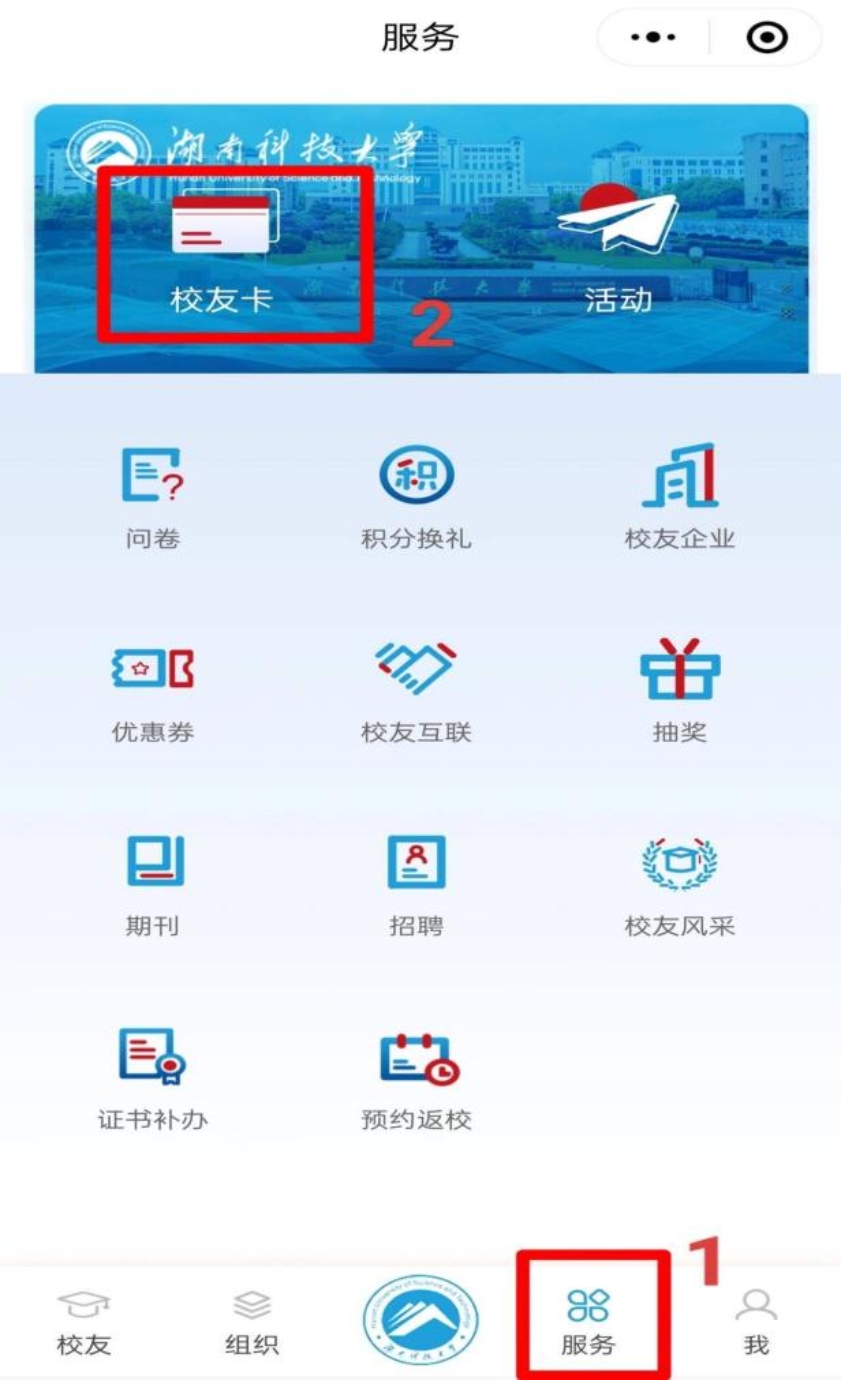
Task: Enter the 抽奖 lucky draw
Action: tap(680, 690)
